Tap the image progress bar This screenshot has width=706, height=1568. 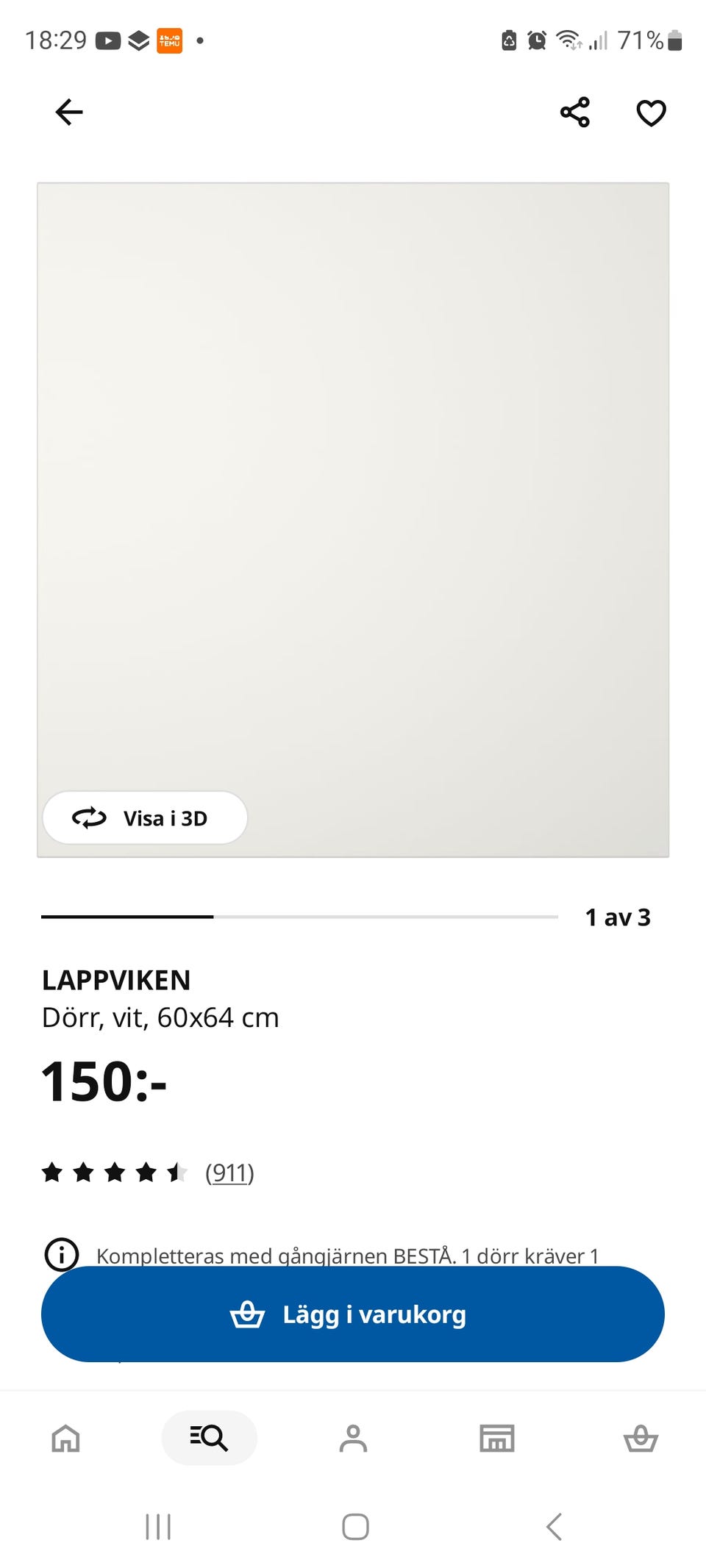click(x=299, y=917)
